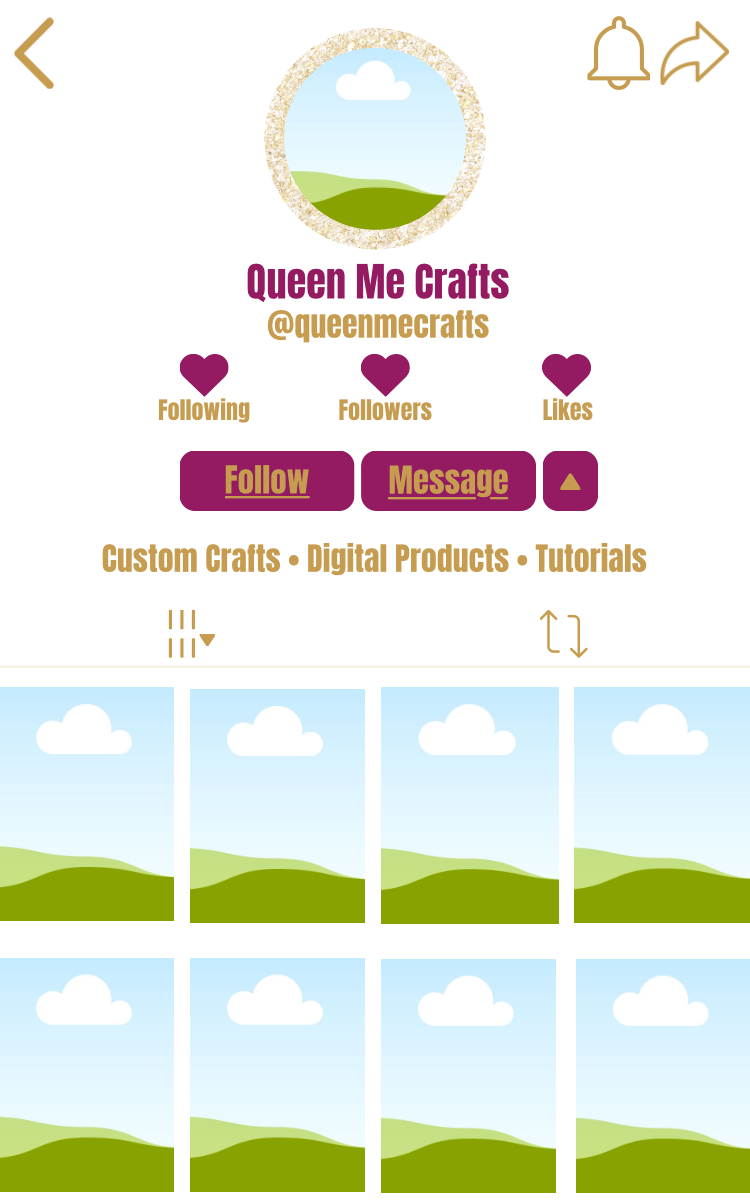
Task: Open the first video in the grid
Action: click(x=87, y=803)
